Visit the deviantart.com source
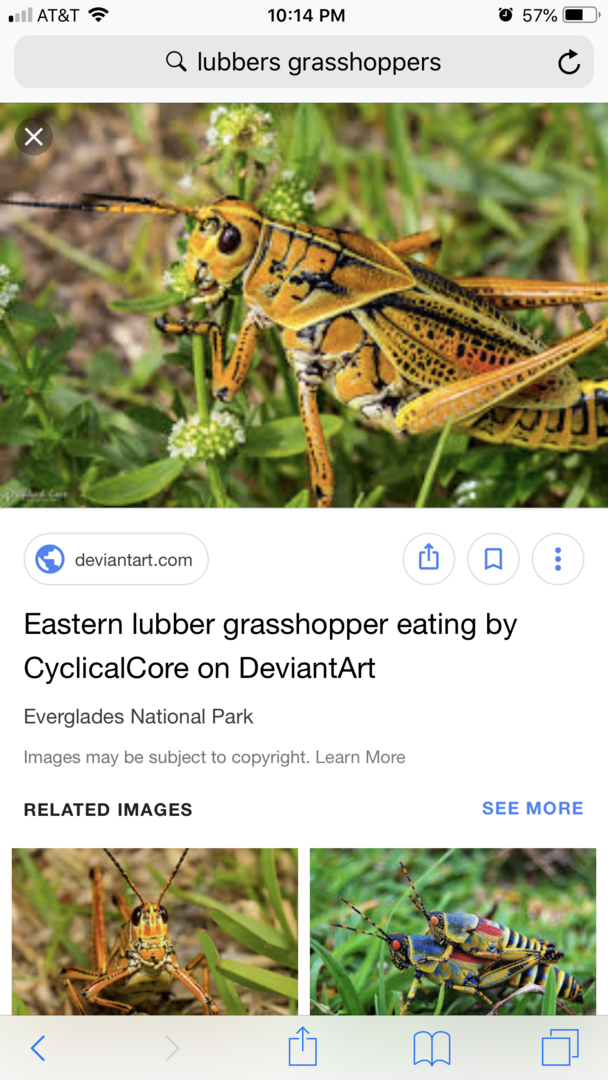The image size is (608, 1080). tap(116, 559)
